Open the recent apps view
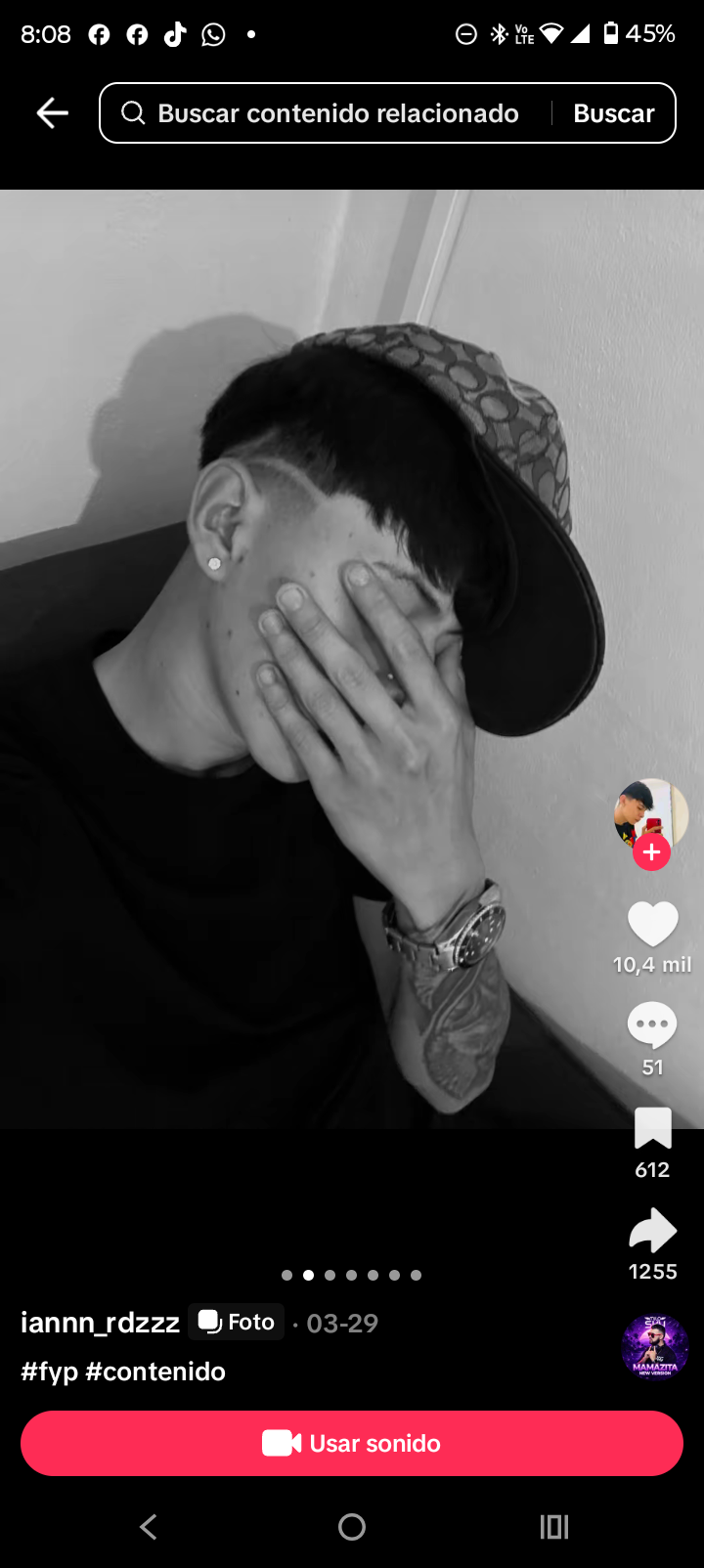 (554, 1527)
